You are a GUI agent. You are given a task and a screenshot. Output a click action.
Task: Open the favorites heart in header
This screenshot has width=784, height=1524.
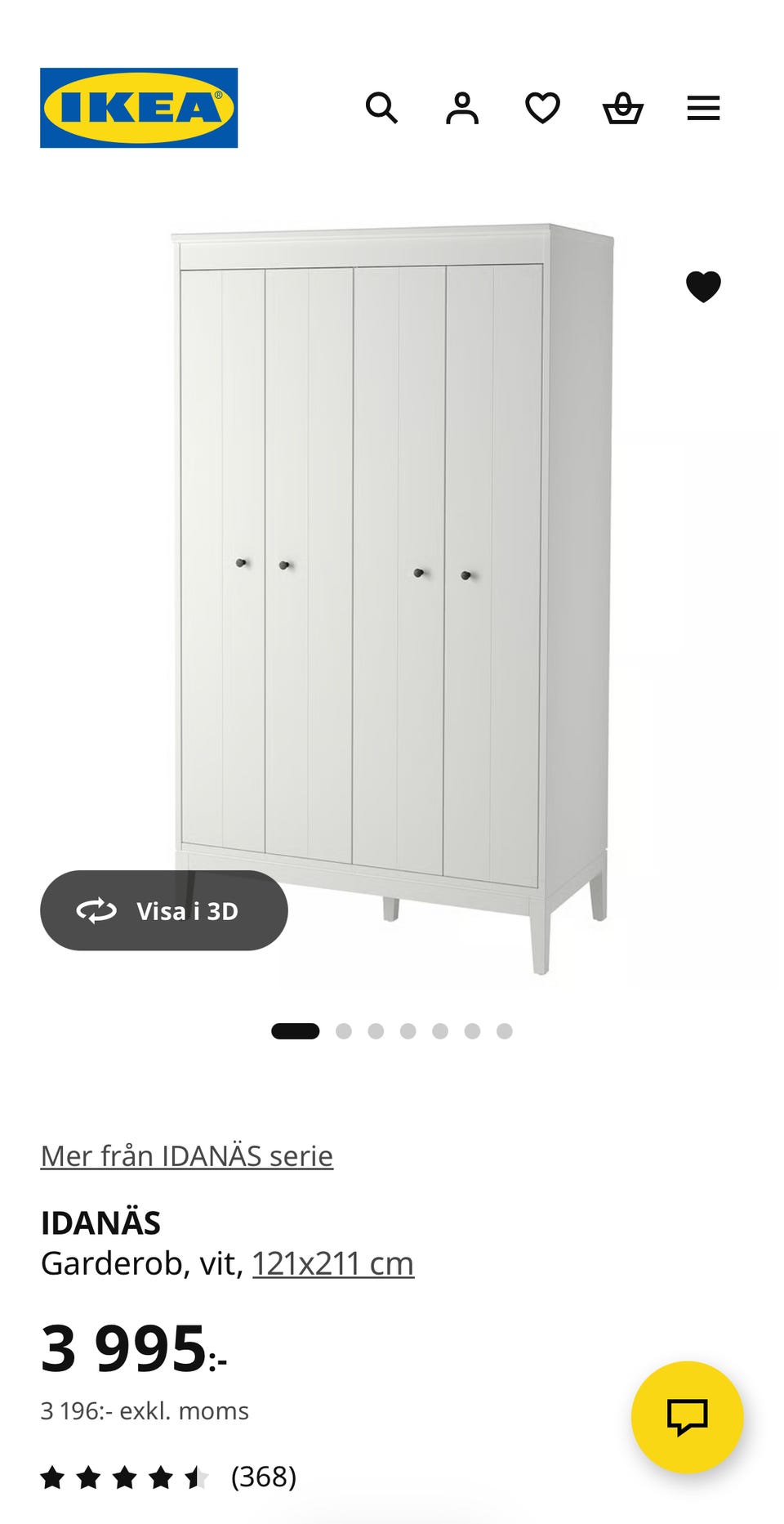pos(542,108)
